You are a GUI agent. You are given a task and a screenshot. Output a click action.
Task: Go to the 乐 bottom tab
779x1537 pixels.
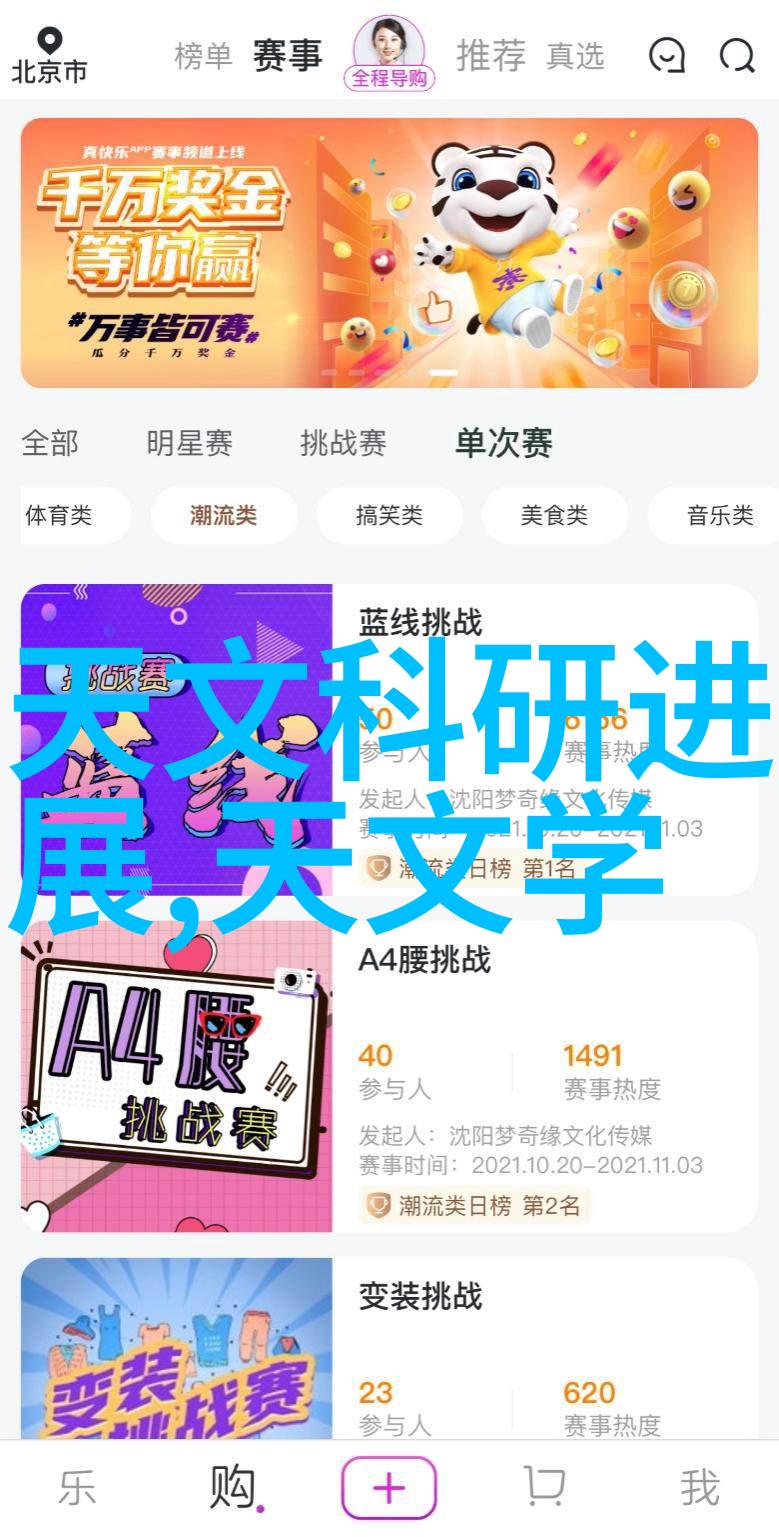pyautogui.click(x=77, y=1488)
